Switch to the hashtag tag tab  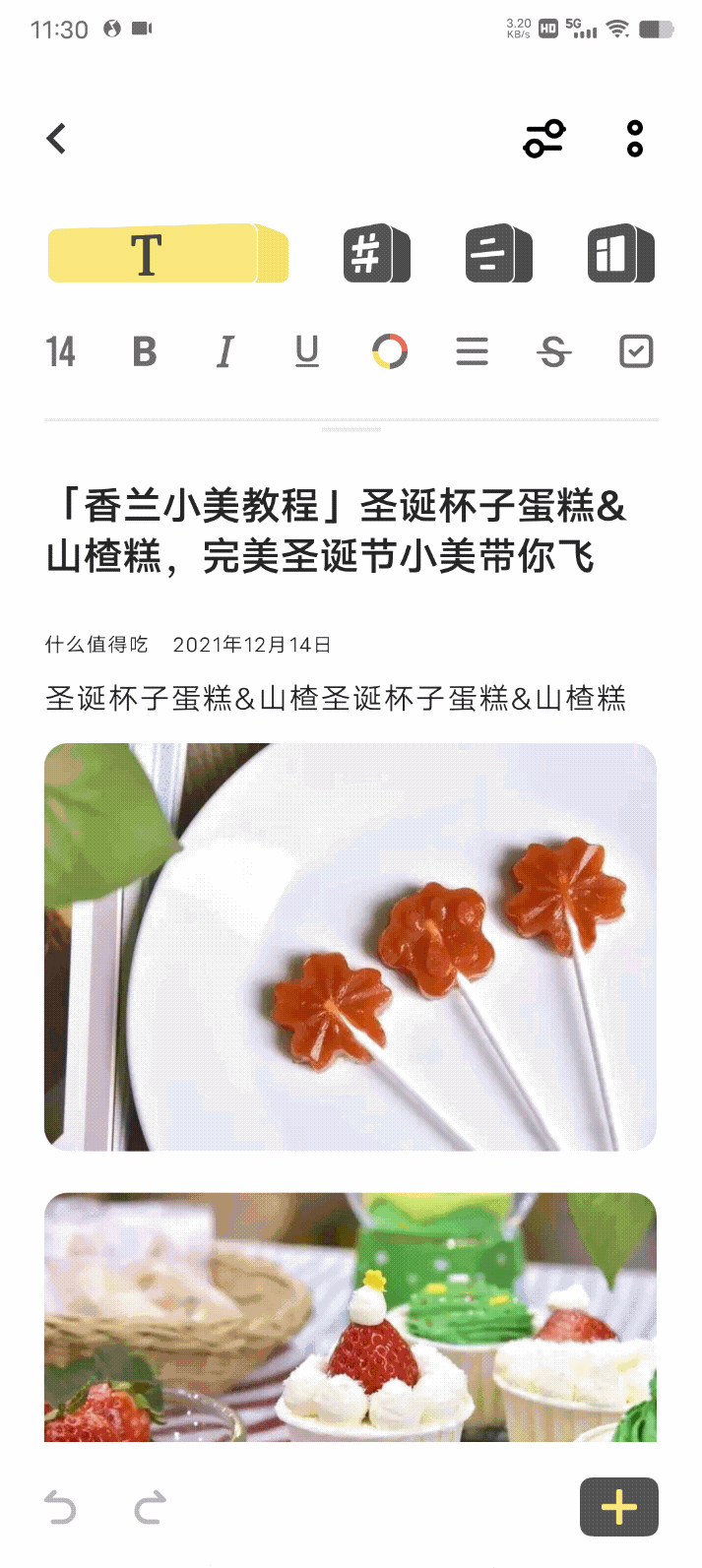(x=376, y=254)
